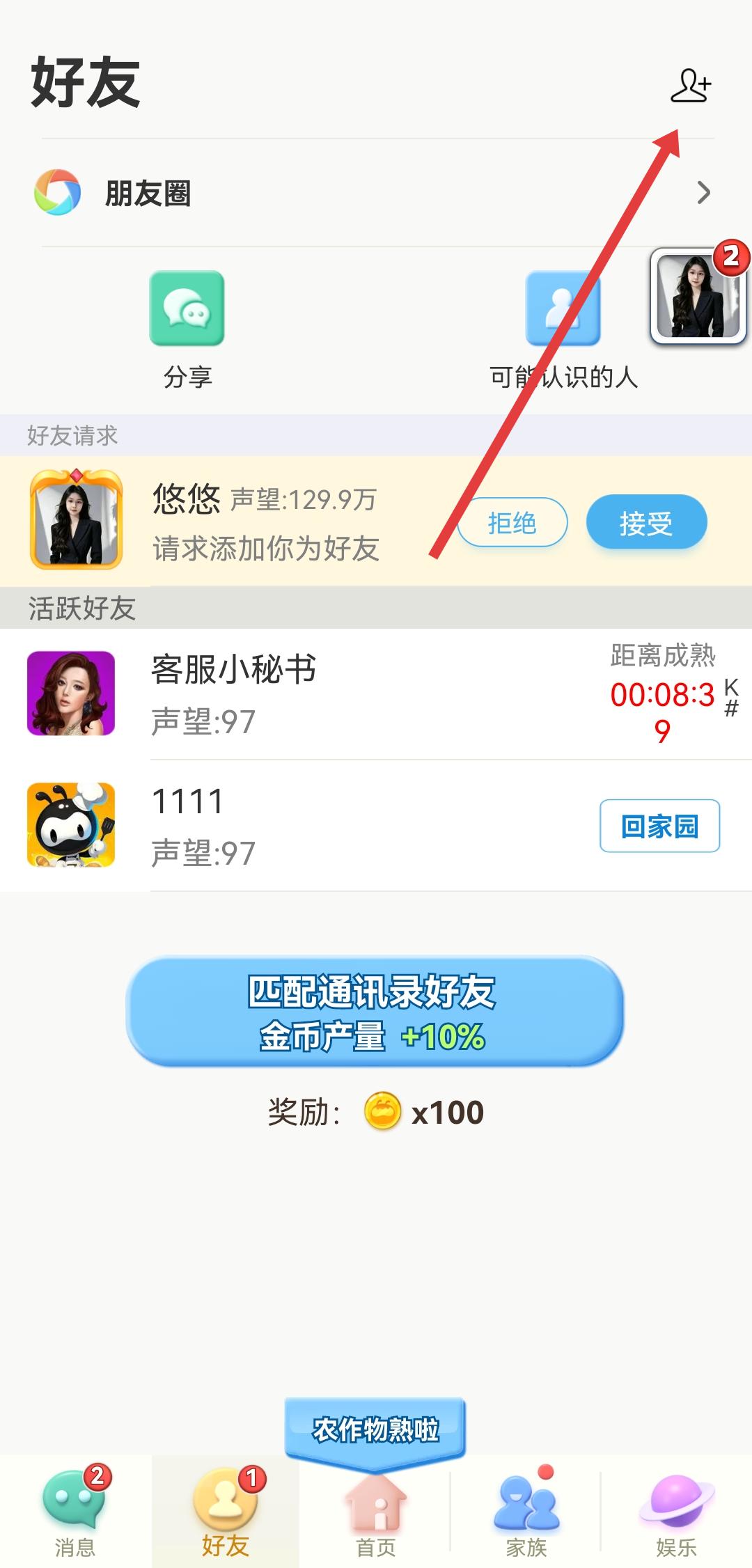Tap 回家园 button for 1111
Viewport: 752px width, 1568px height.
point(659,826)
